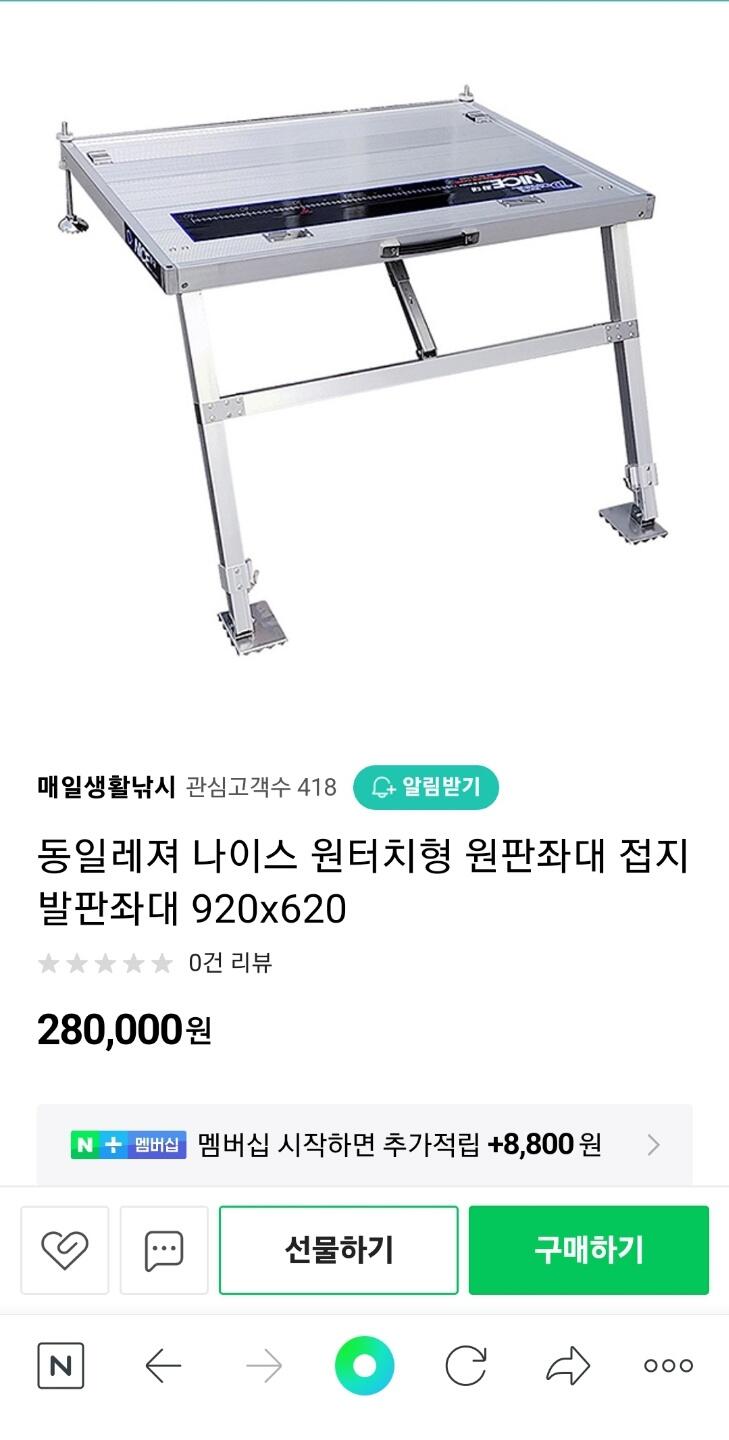Open Naver home with N icon

point(61,1366)
